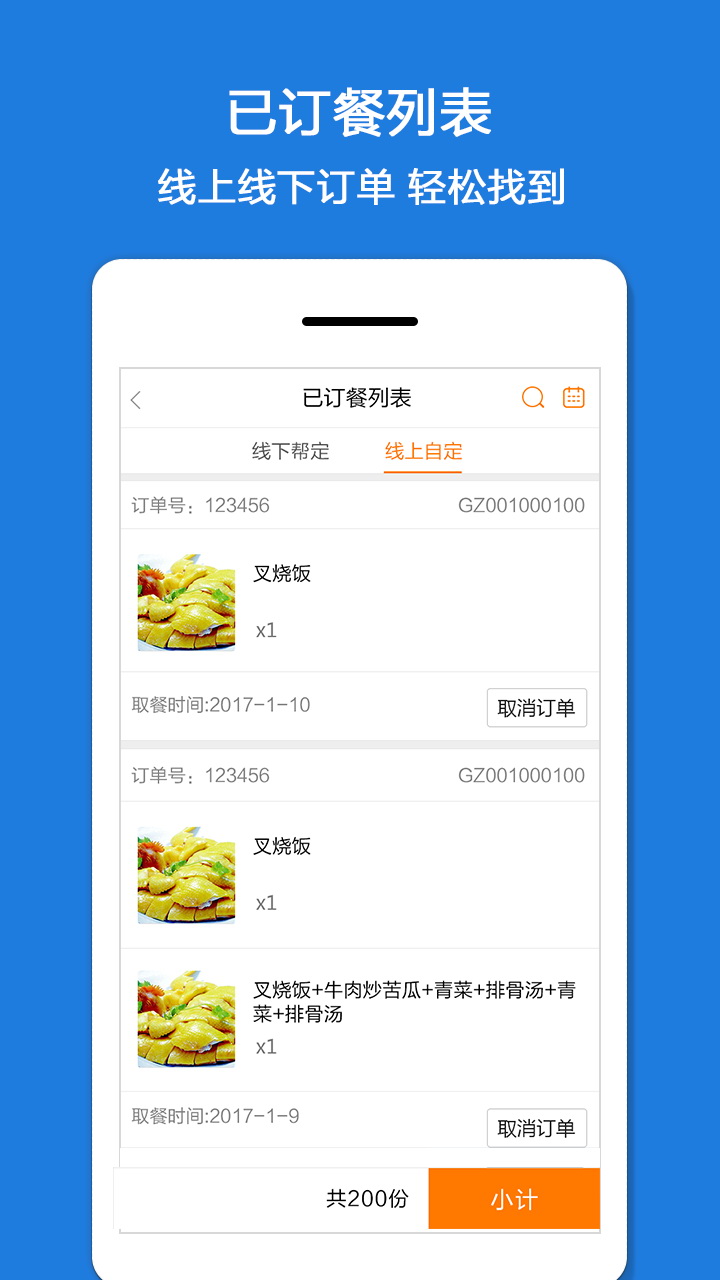
Task: Switch to the 线上自定 tab
Action: pos(423,451)
